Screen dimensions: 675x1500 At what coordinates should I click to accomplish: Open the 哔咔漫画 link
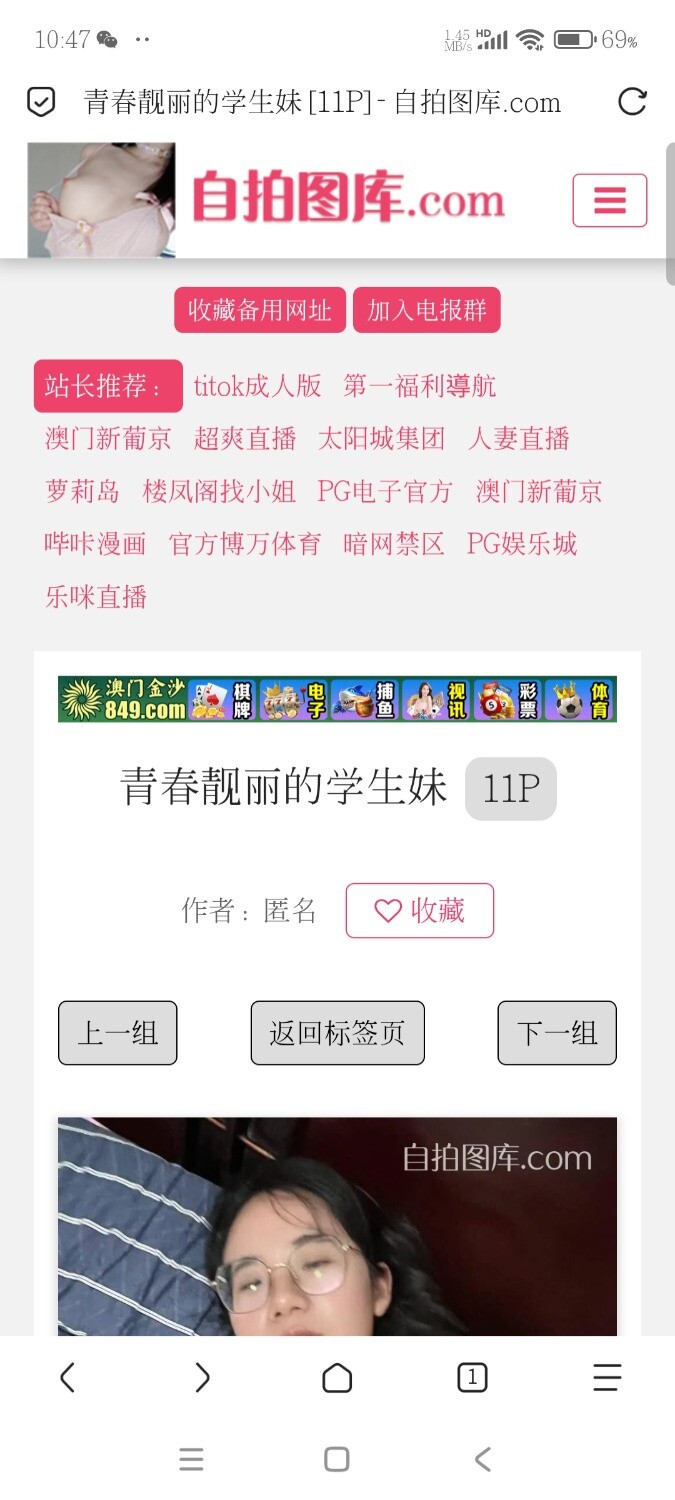(95, 544)
